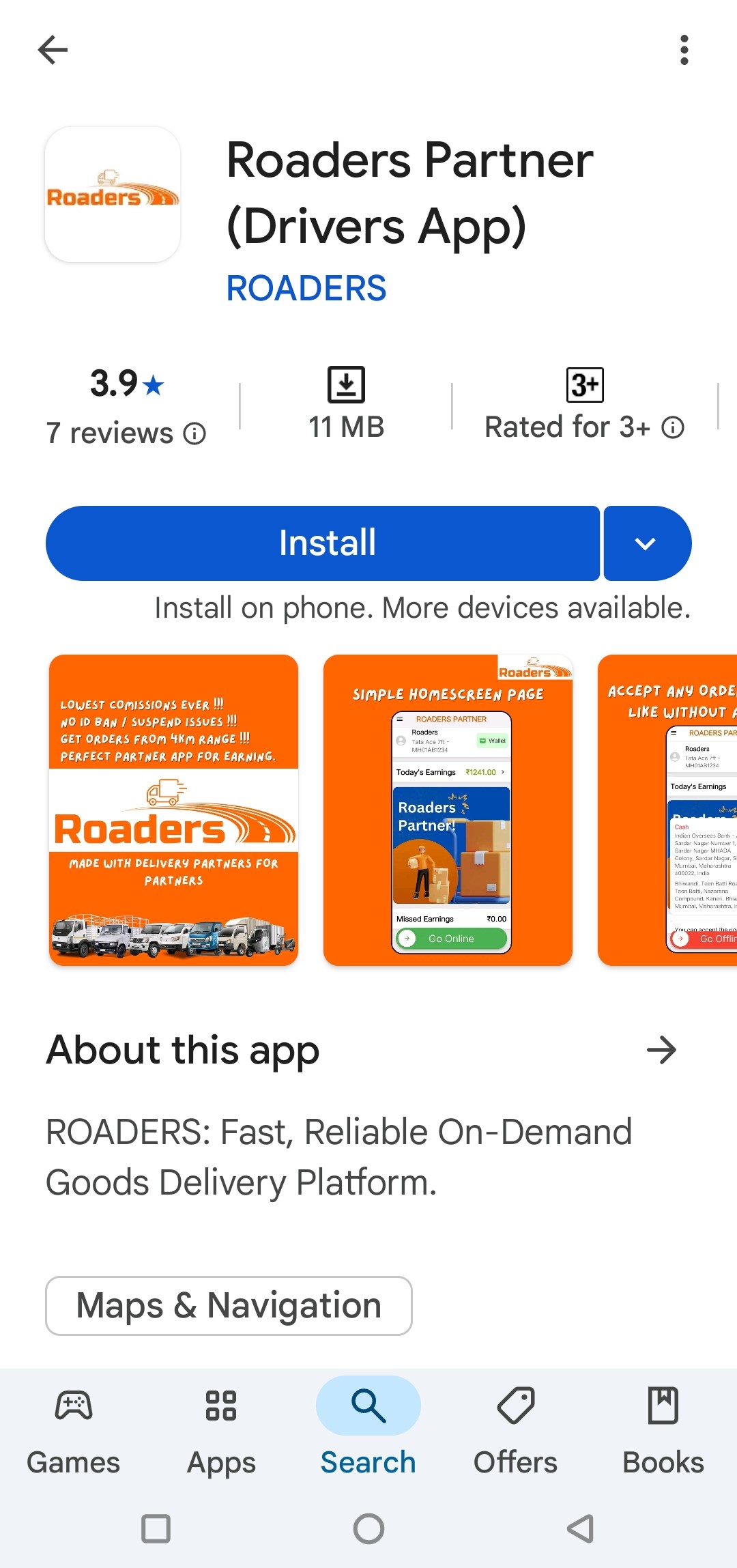Go back using the top arrow
This screenshot has width=737, height=1568.
[x=53, y=50]
